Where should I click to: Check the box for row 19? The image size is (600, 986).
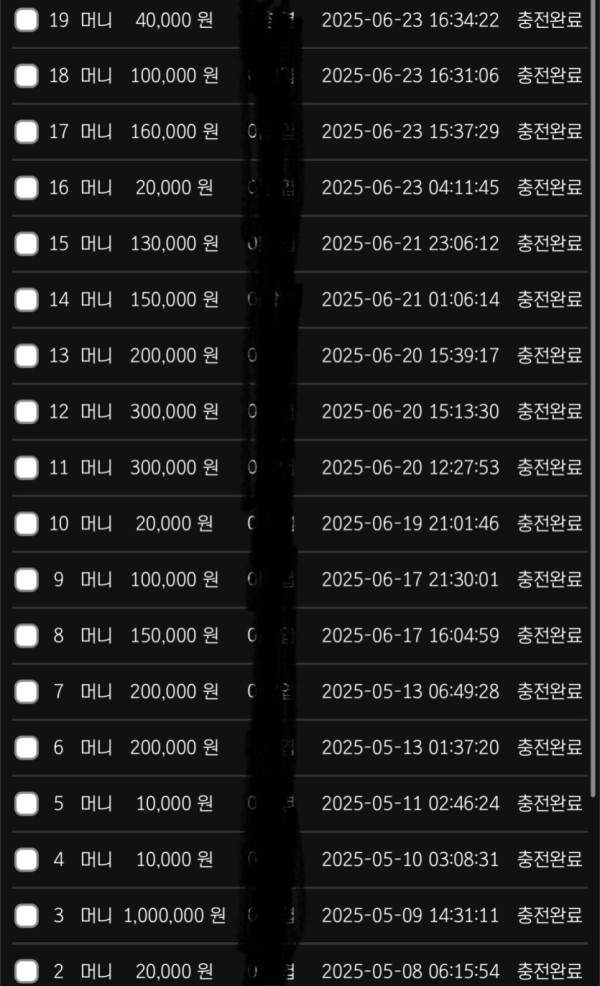pos(27,19)
